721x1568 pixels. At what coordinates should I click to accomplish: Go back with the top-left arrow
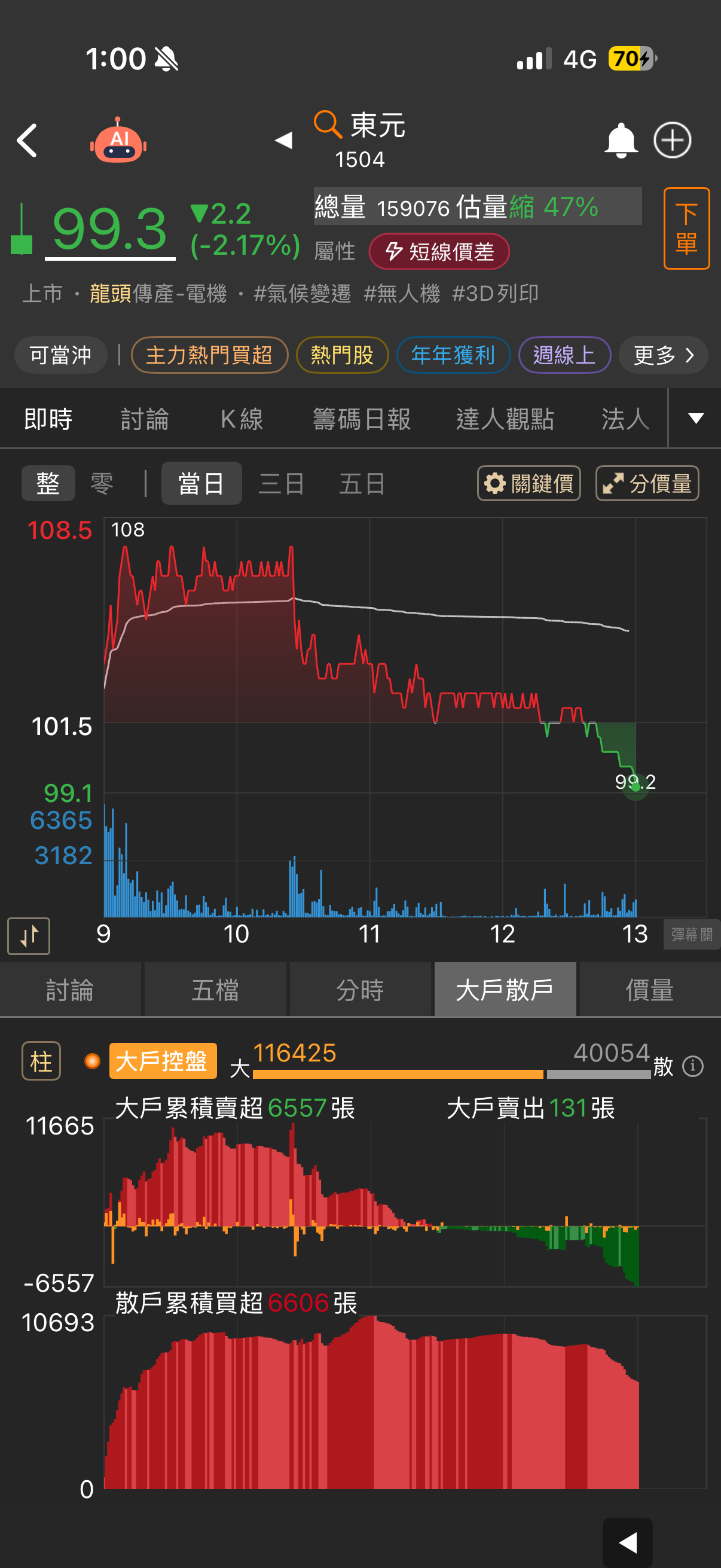28,141
